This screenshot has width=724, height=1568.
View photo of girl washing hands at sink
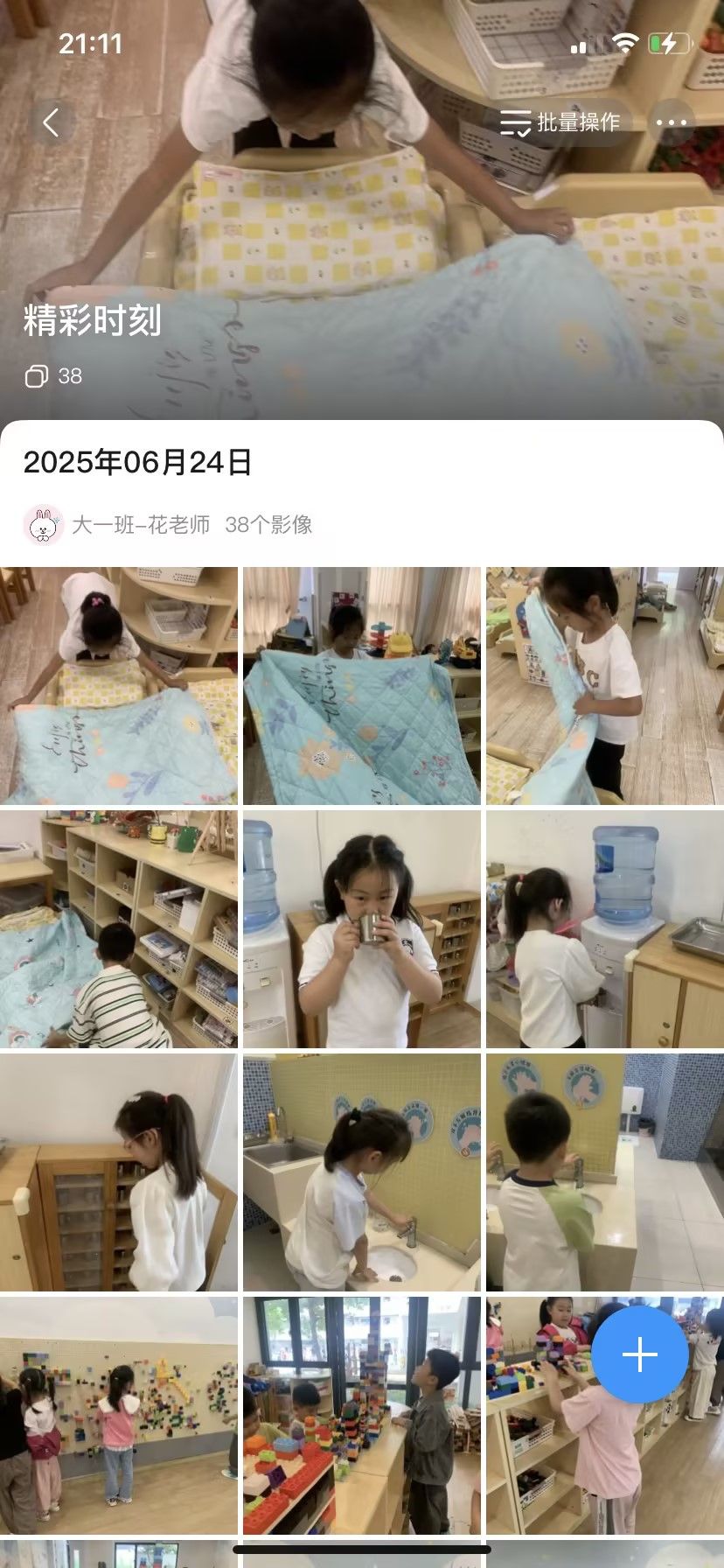(361, 1172)
